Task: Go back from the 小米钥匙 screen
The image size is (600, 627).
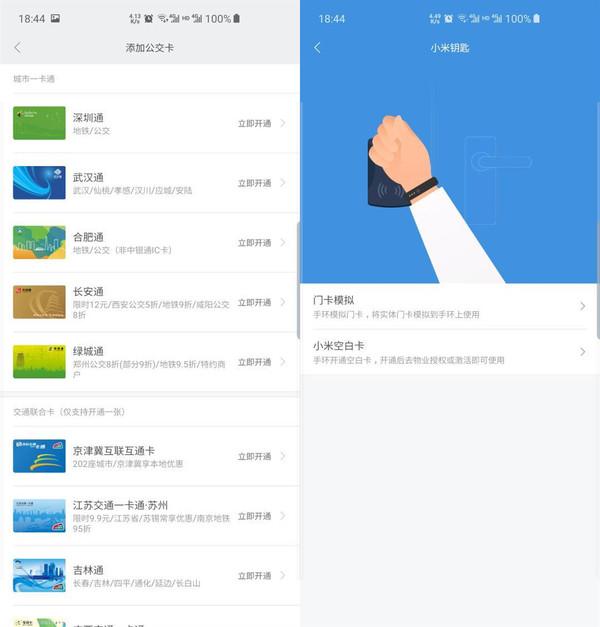Action: pos(317,48)
